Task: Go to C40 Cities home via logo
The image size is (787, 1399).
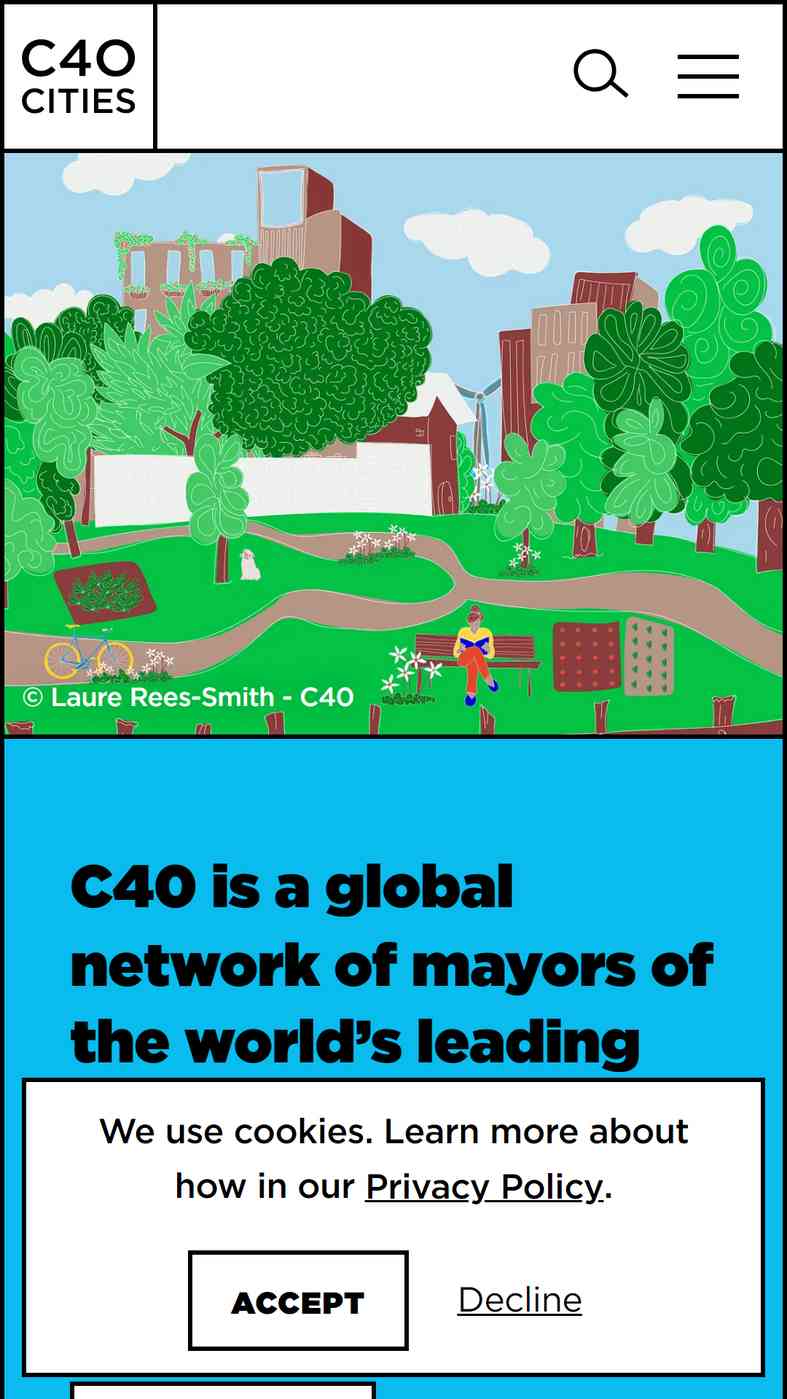Action: pyautogui.click(x=79, y=77)
